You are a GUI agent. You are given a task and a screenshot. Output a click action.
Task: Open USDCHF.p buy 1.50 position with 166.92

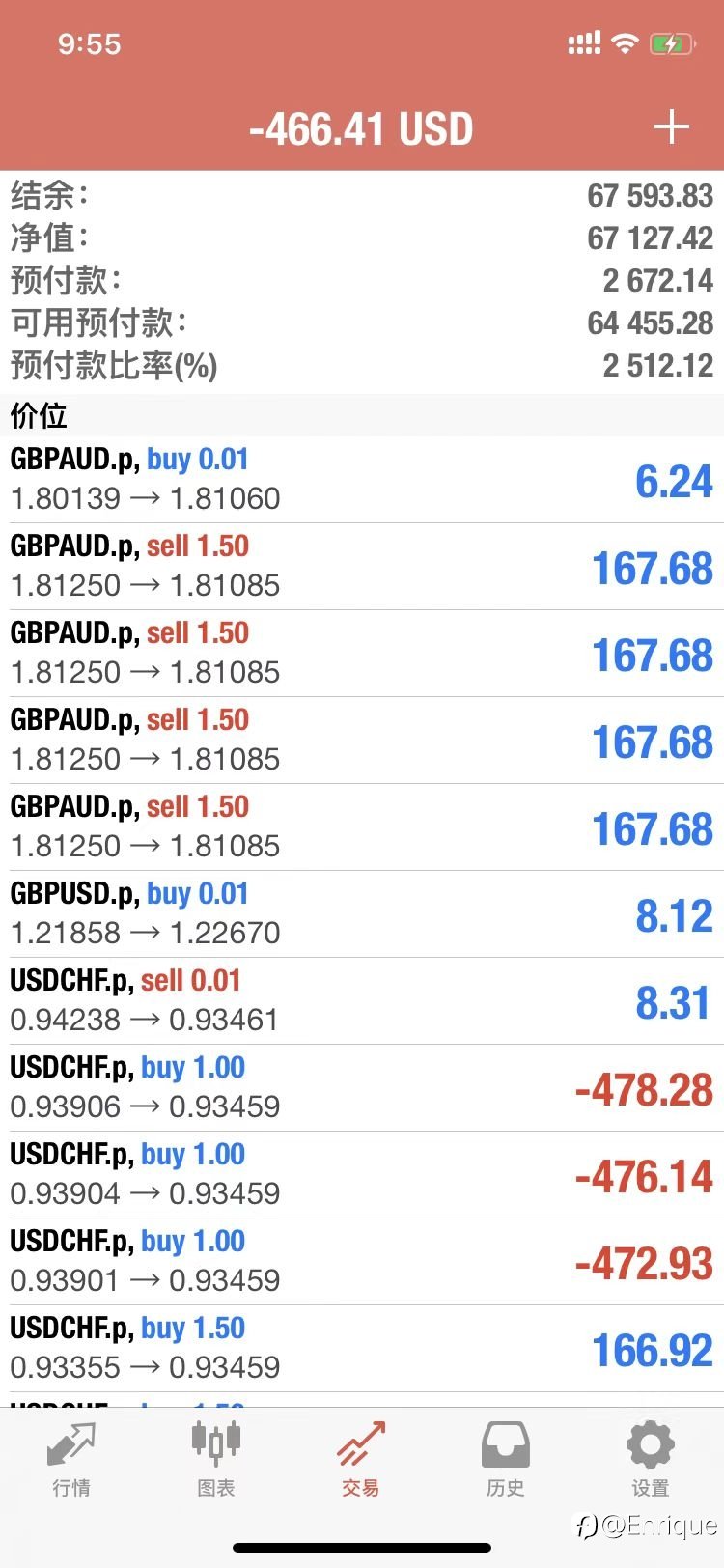pyautogui.click(x=362, y=1349)
